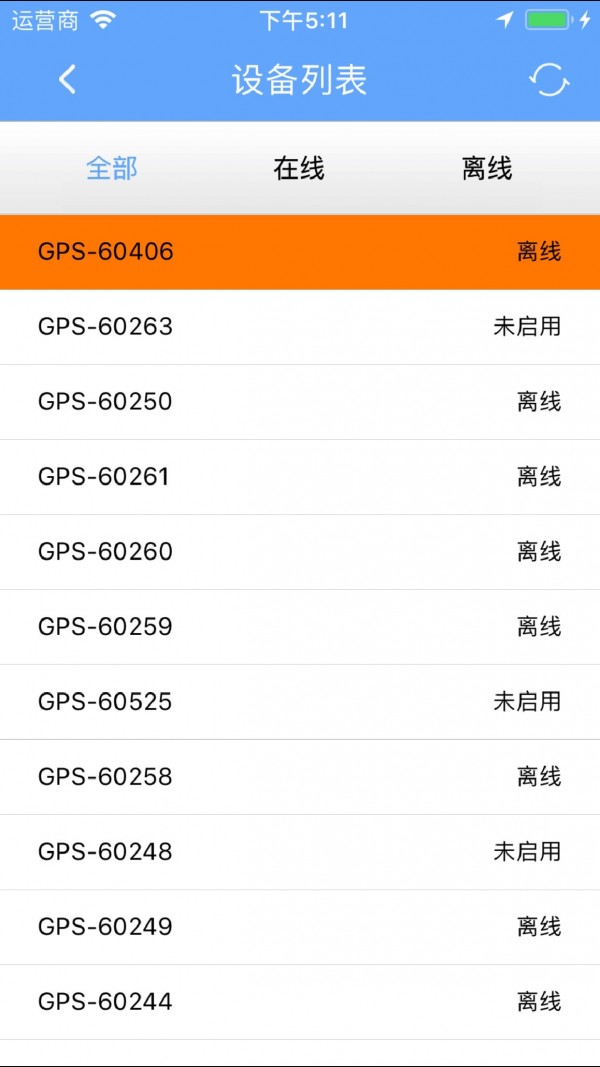Open the GPS-60250 row

(x=300, y=402)
